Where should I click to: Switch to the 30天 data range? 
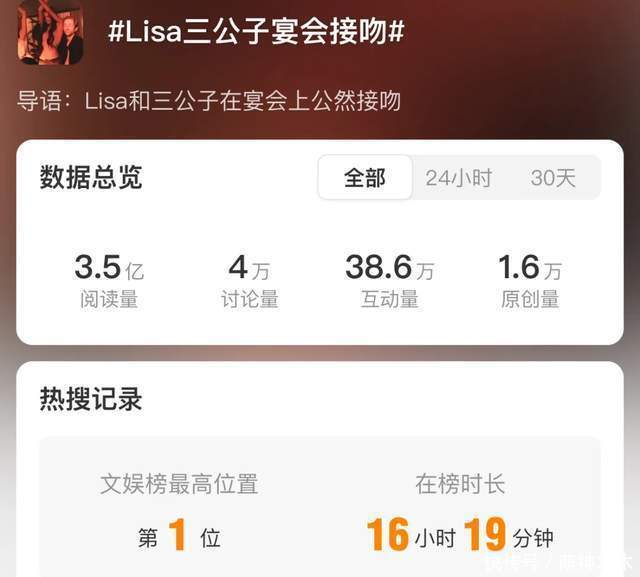point(553,178)
